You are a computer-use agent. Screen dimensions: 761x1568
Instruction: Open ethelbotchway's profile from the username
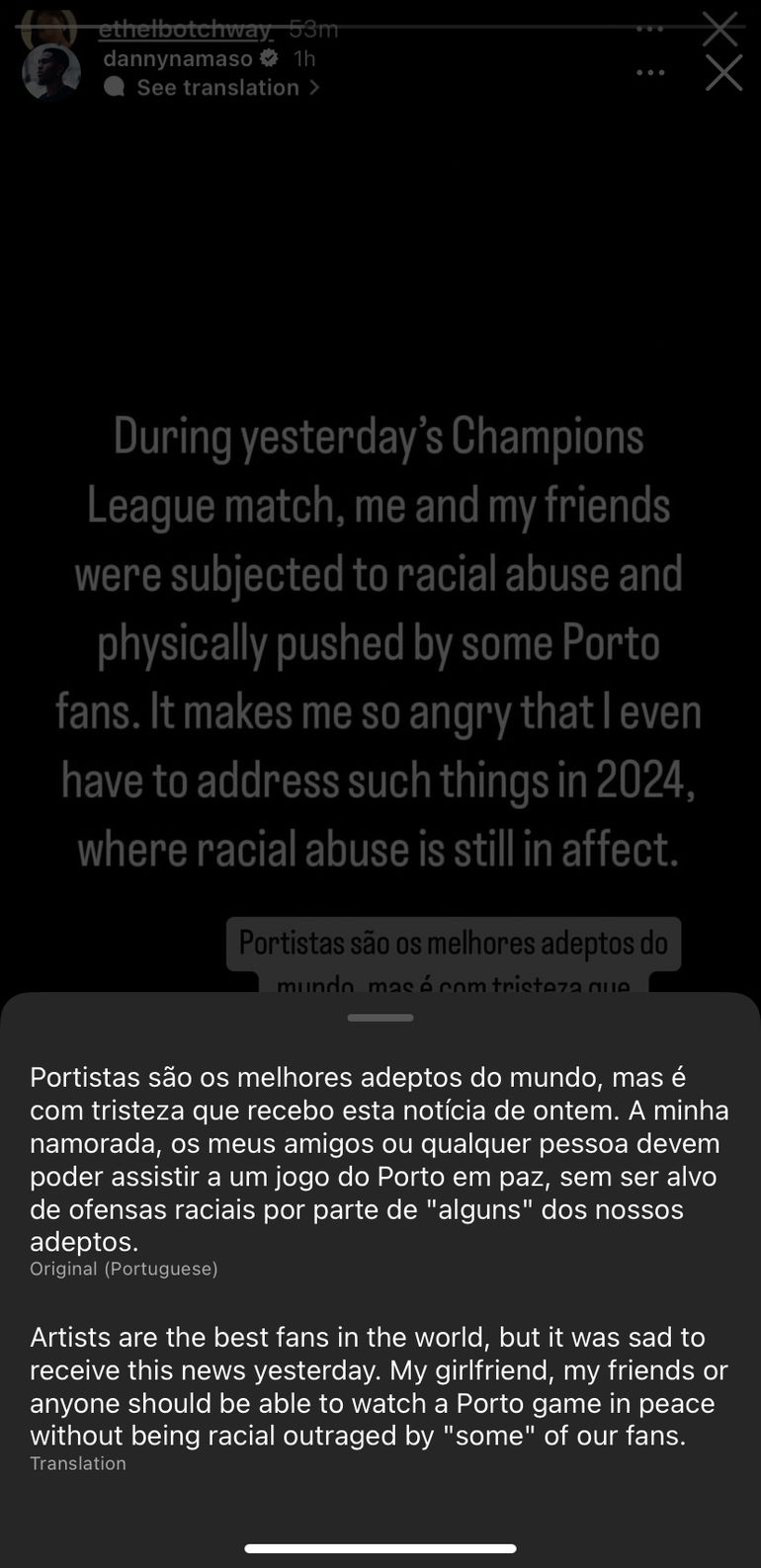tap(185, 30)
